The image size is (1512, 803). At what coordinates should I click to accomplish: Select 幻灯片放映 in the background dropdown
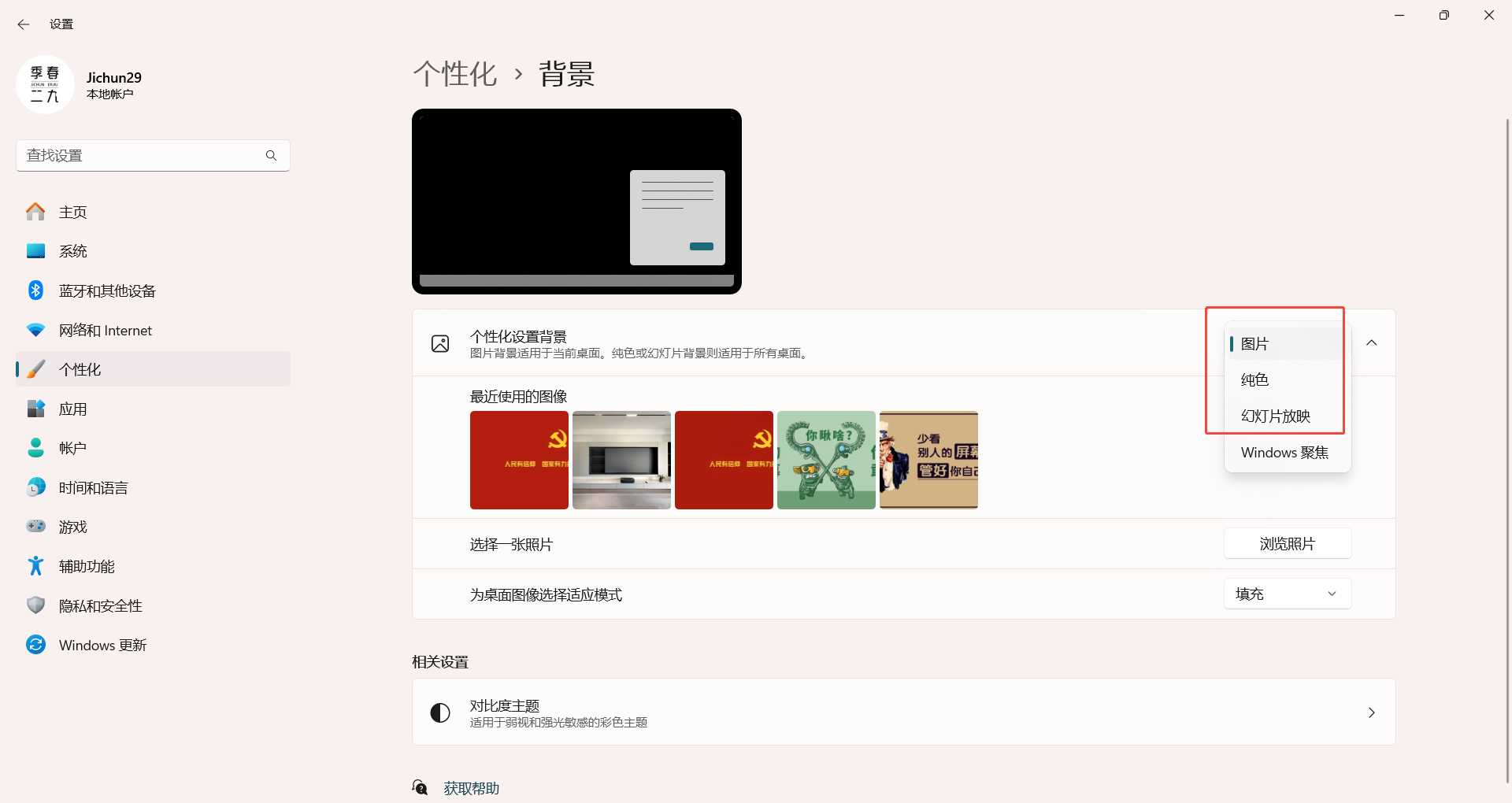1275,416
